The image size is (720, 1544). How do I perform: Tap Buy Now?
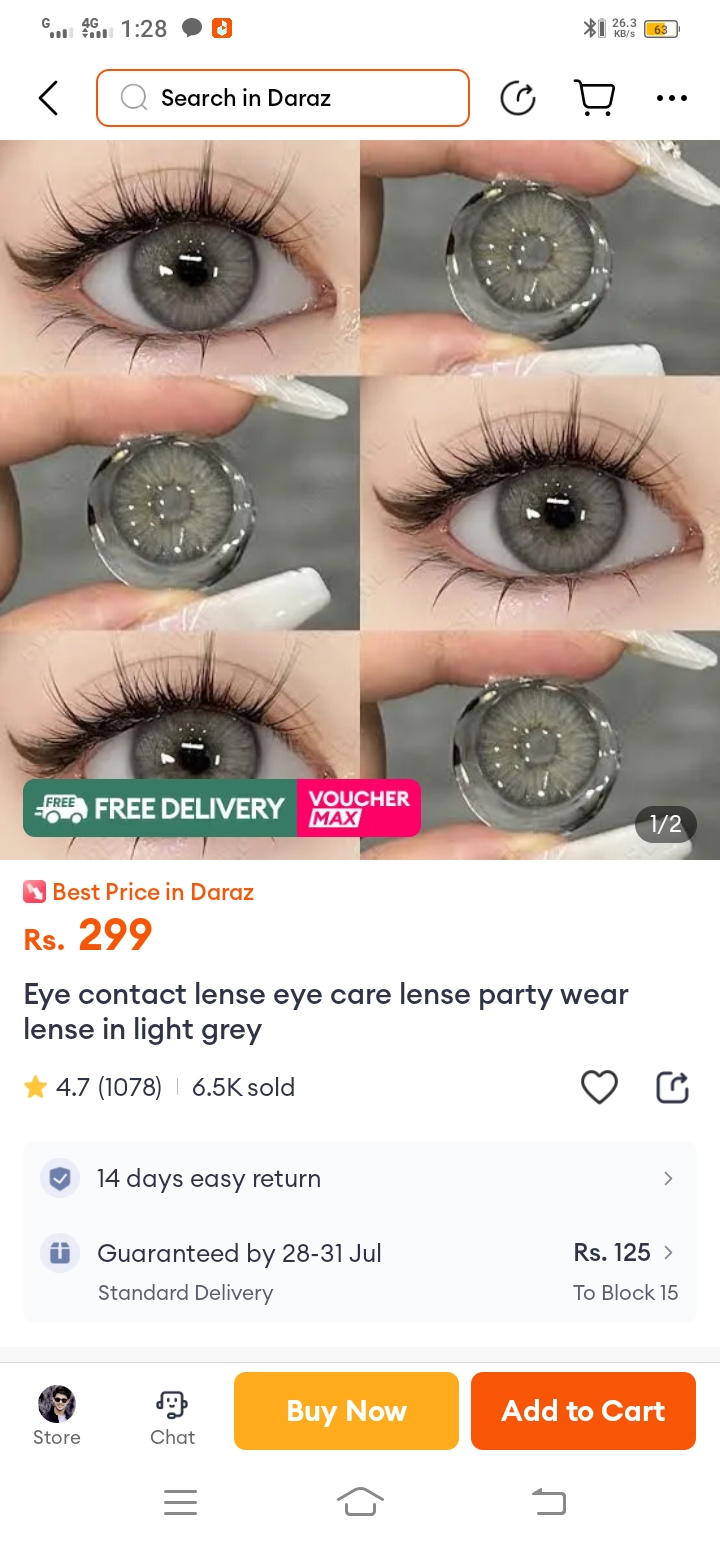click(346, 1411)
